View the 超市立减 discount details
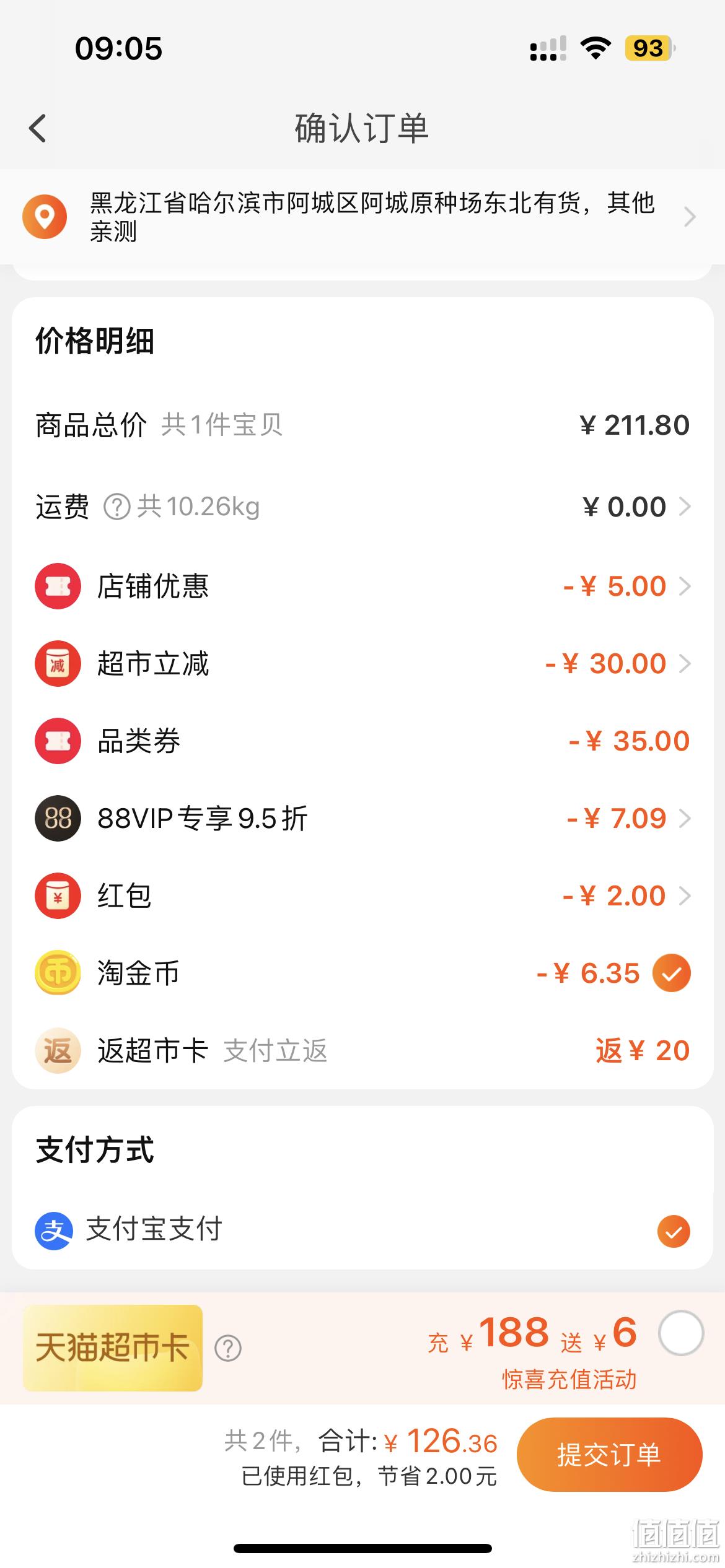Viewport: 725px width, 1568px height. 362,663
